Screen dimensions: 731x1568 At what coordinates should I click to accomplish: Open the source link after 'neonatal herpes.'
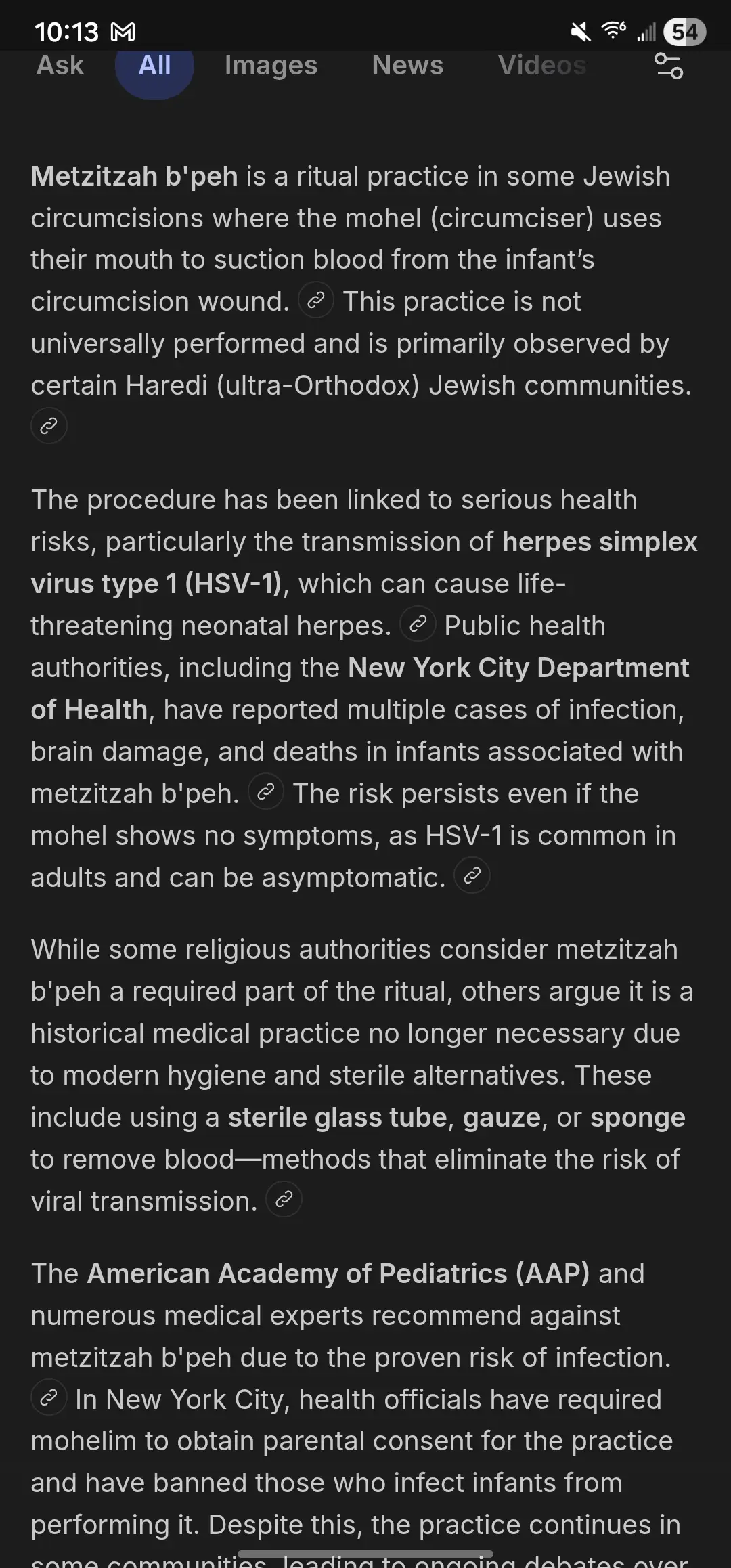pyautogui.click(x=418, y=624)
